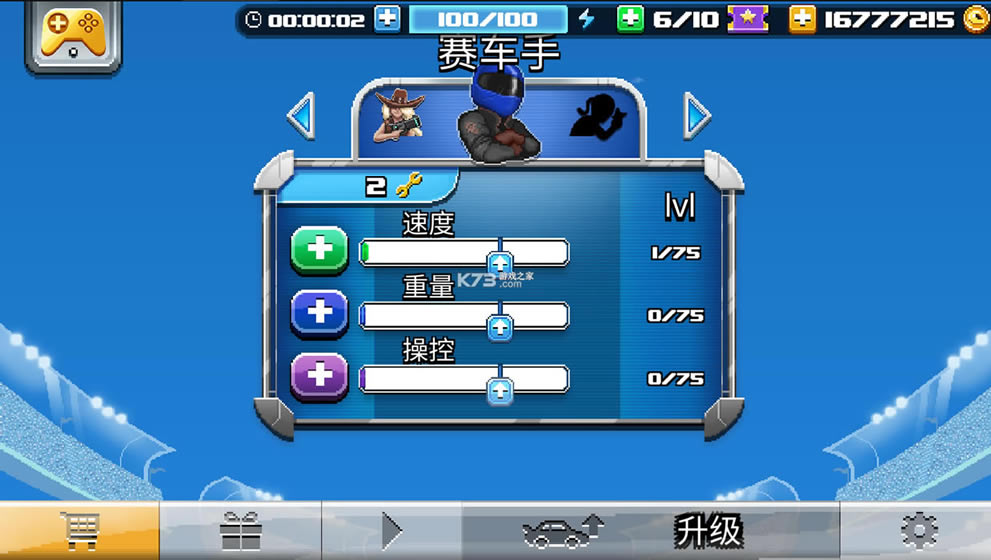Upgrade 速度 with the green plus button
The height and width of the screenshot is (560, 991).
(319, 250)
